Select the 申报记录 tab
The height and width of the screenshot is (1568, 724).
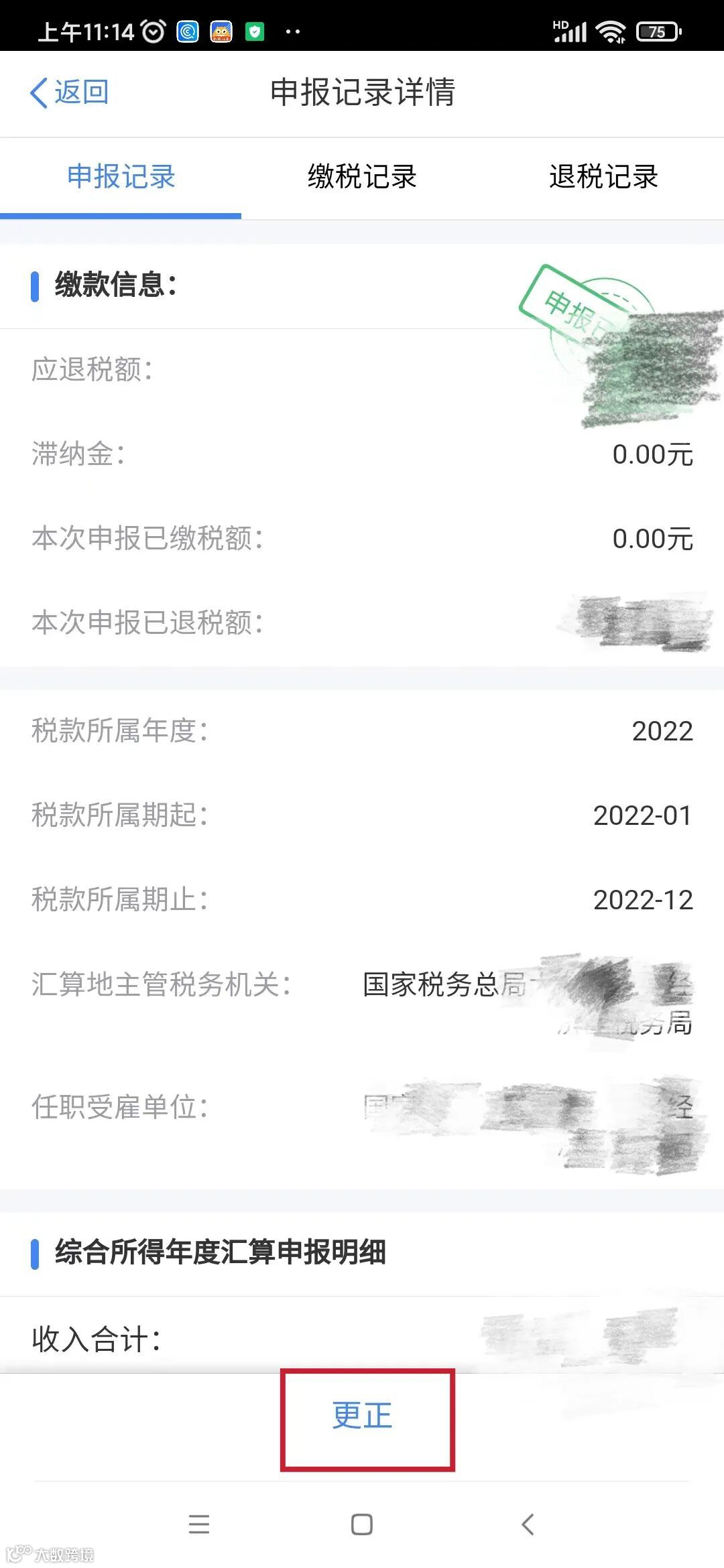coord(121,177)
